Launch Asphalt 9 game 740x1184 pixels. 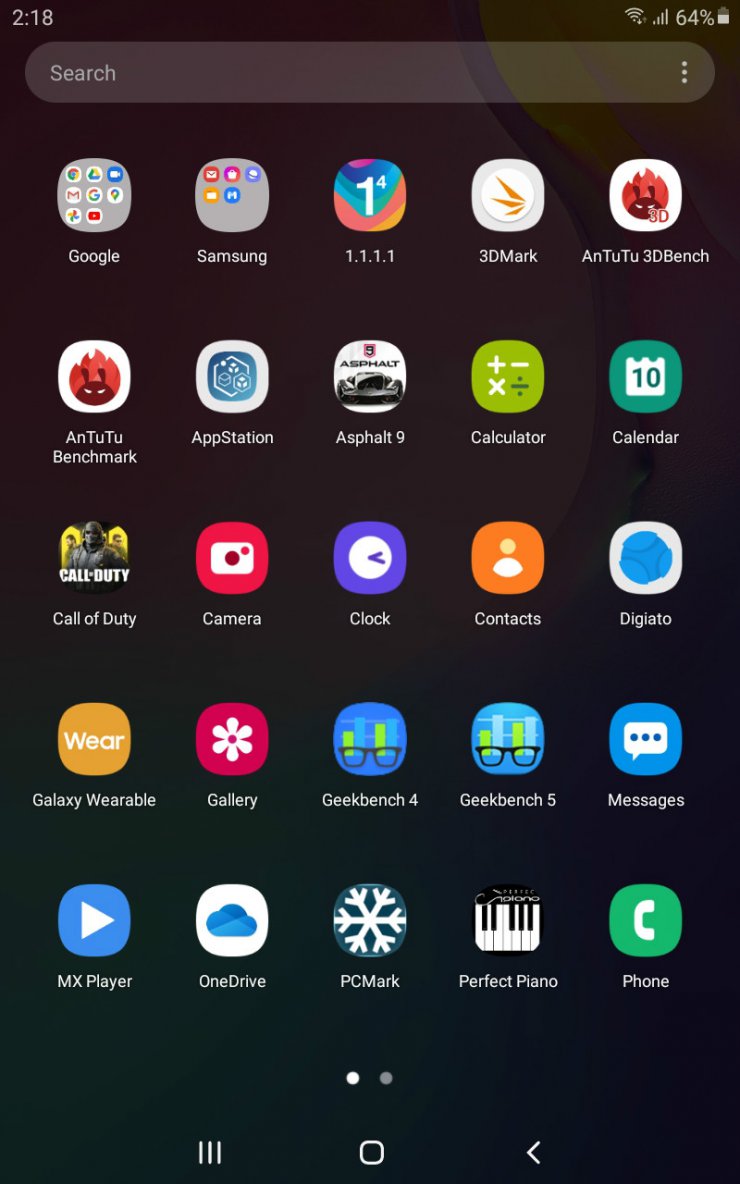coord(370,377)
